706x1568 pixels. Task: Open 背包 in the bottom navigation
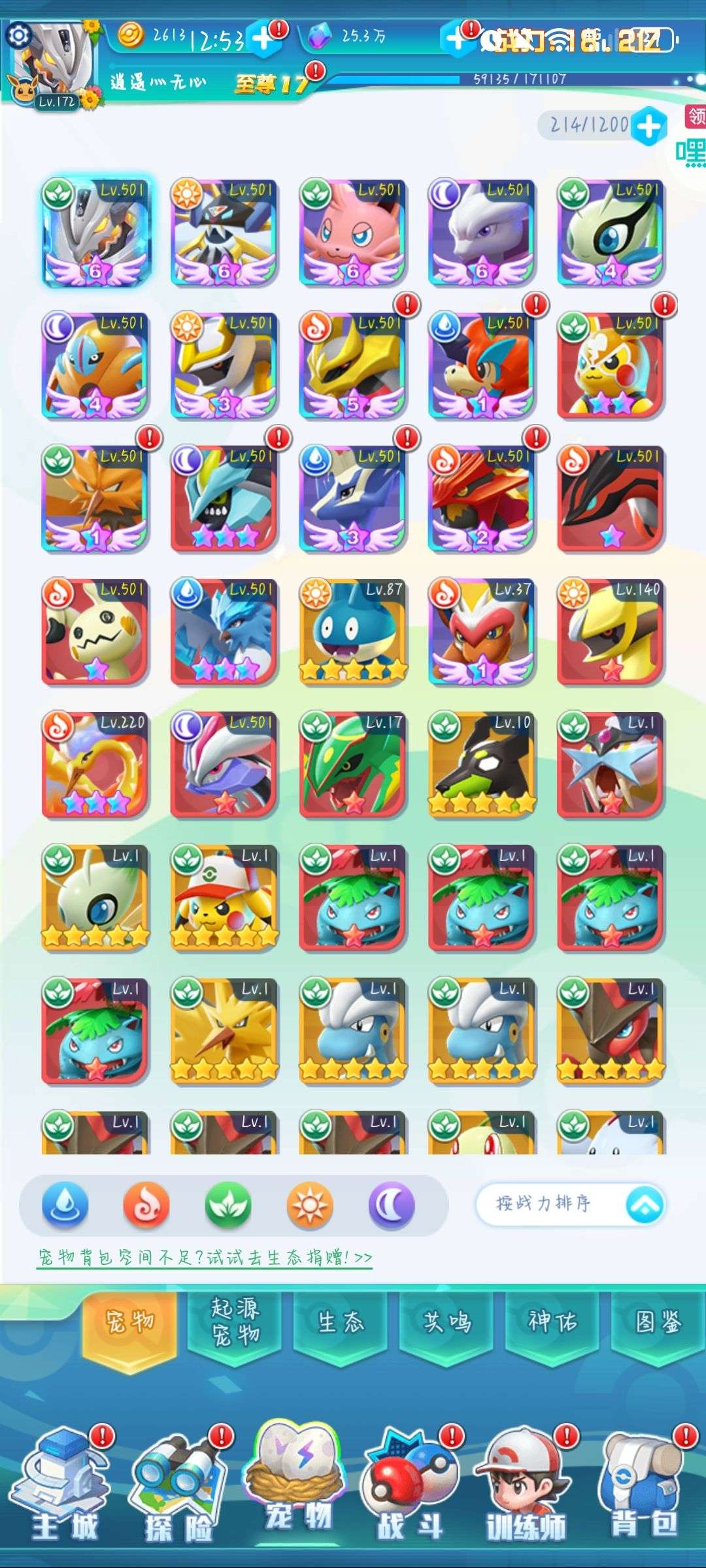pyautogui.click(x=644, y=1486)
